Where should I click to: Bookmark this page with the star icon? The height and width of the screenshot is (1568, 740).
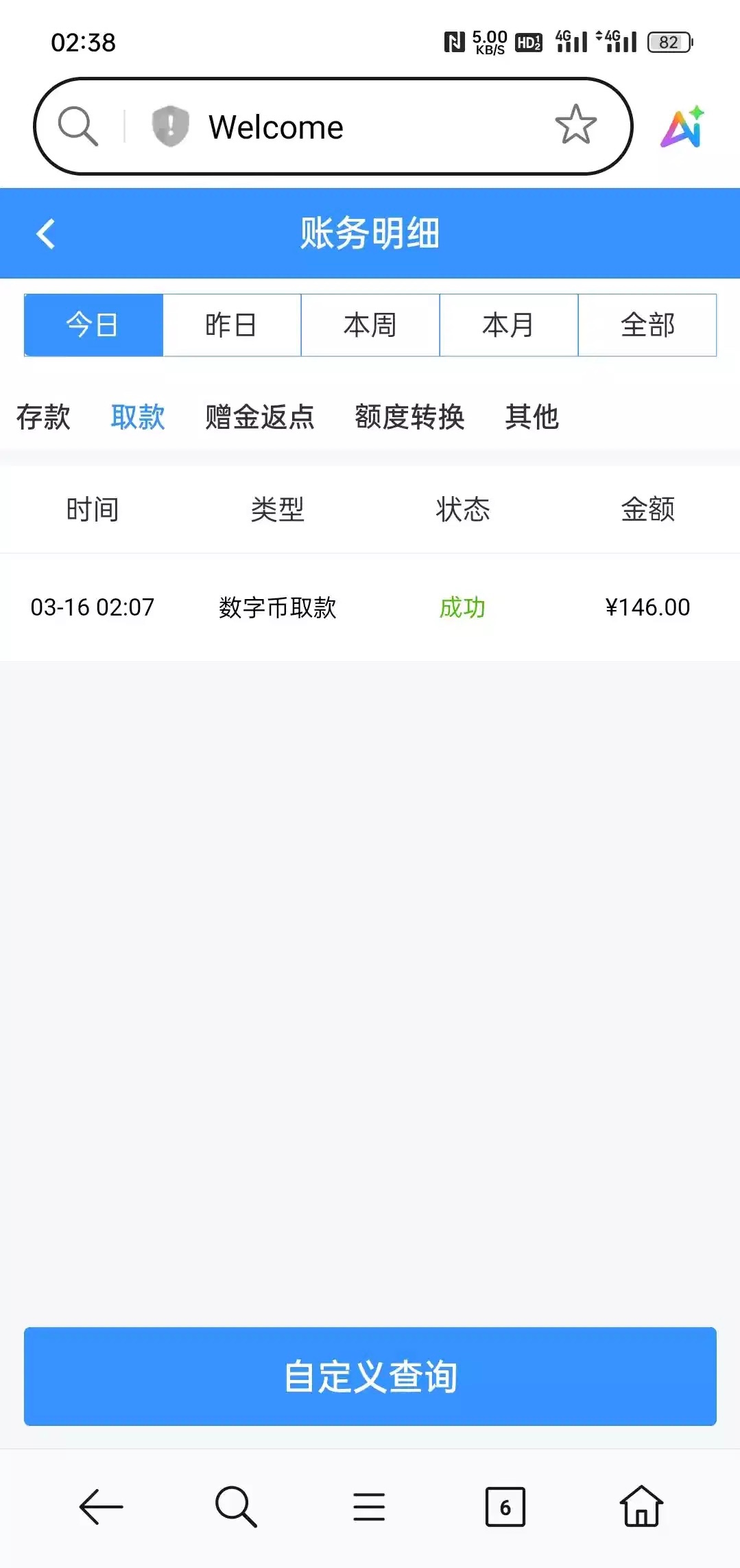pos(575,125)
